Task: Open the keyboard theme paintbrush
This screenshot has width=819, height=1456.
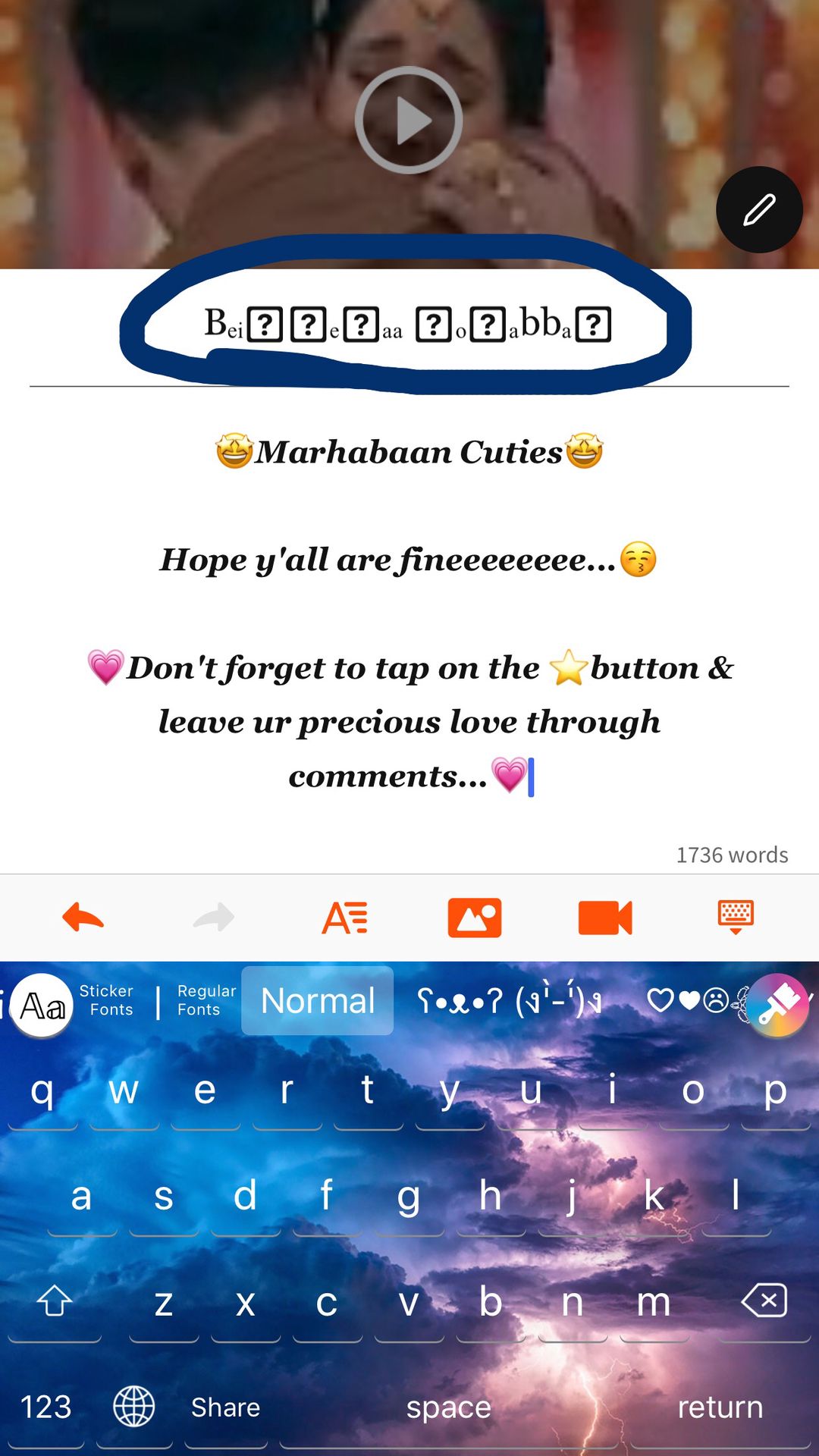Action: 778,1005
